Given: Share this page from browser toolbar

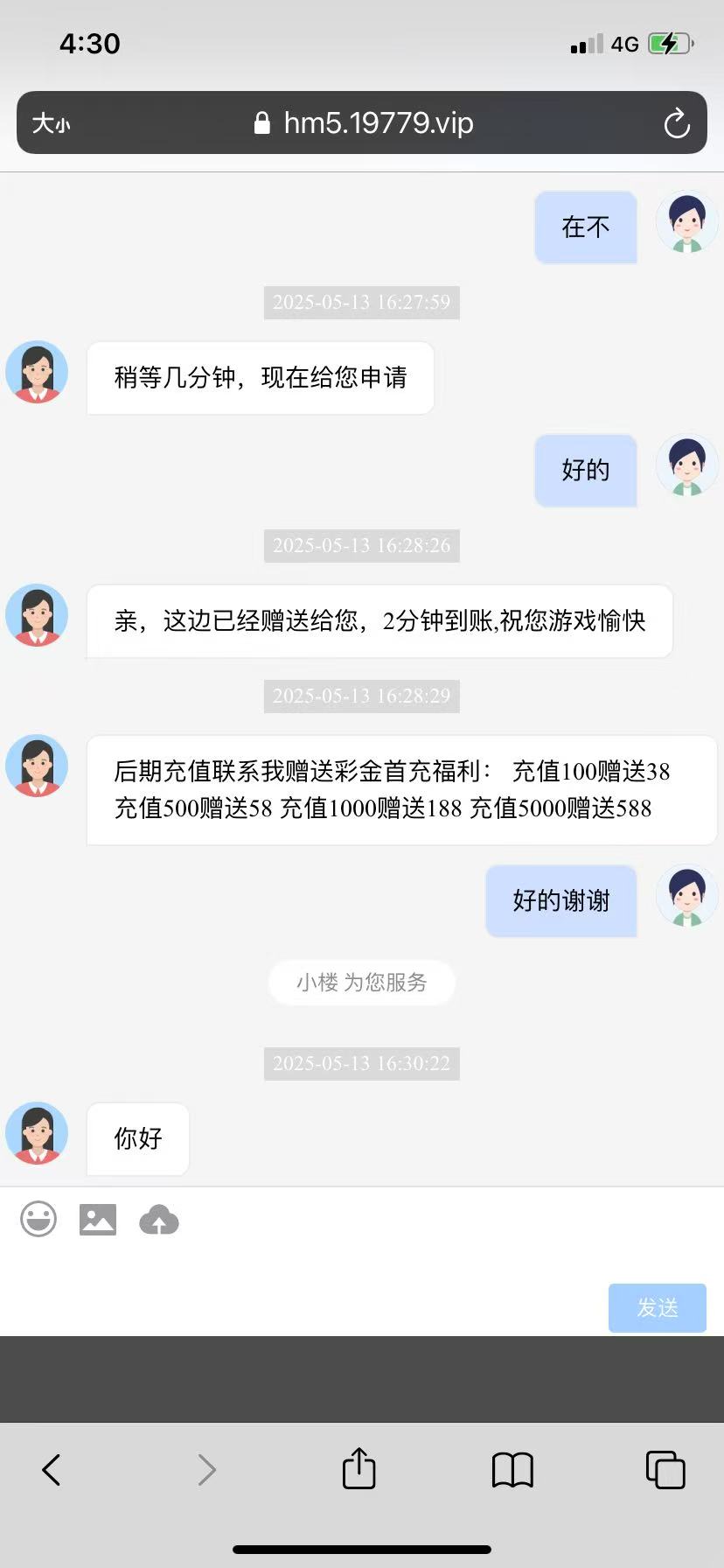Looking at the screenshot, I should point(359,1468).
